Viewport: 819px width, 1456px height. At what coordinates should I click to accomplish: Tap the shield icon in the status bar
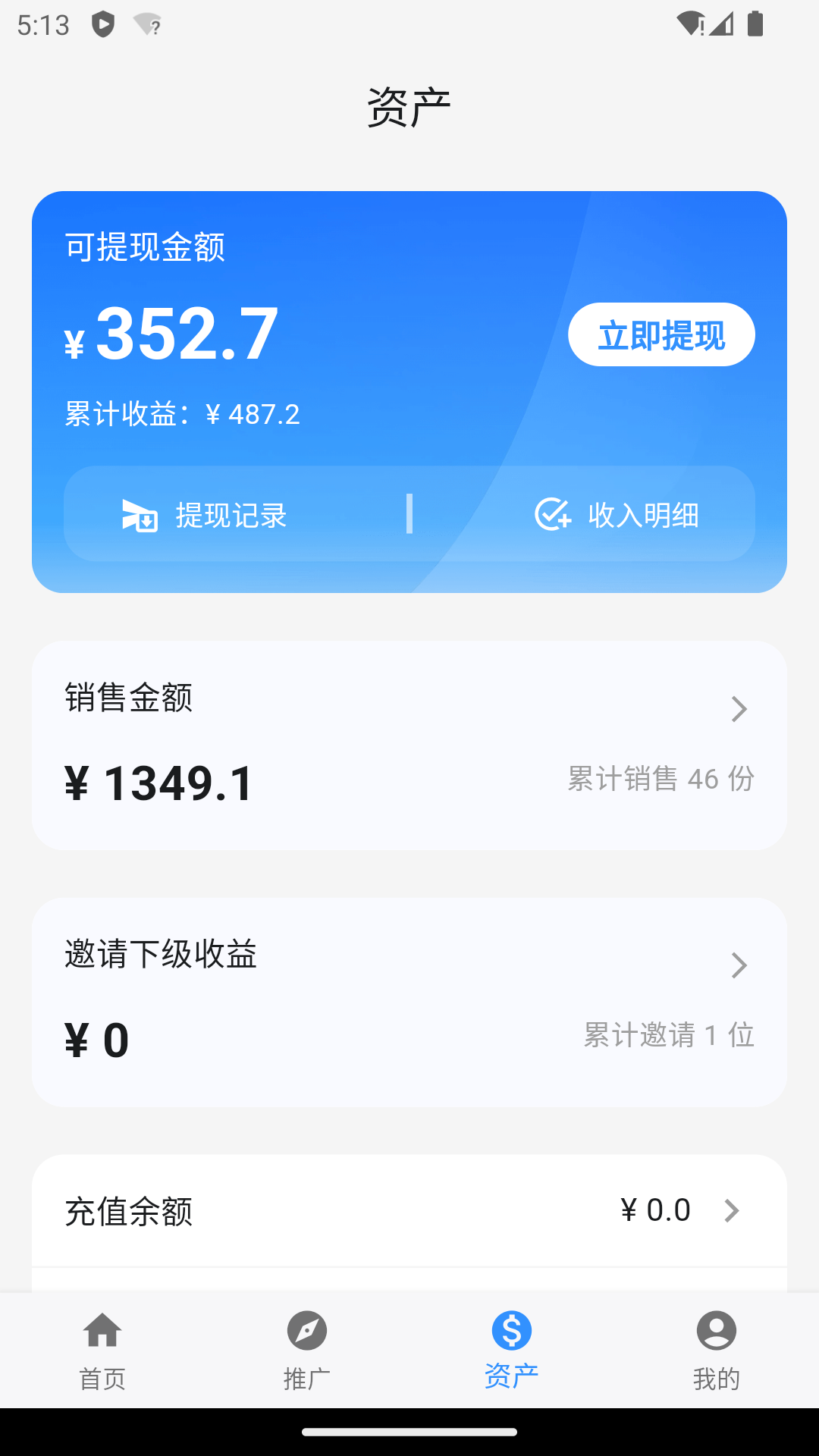pos(105,24)
